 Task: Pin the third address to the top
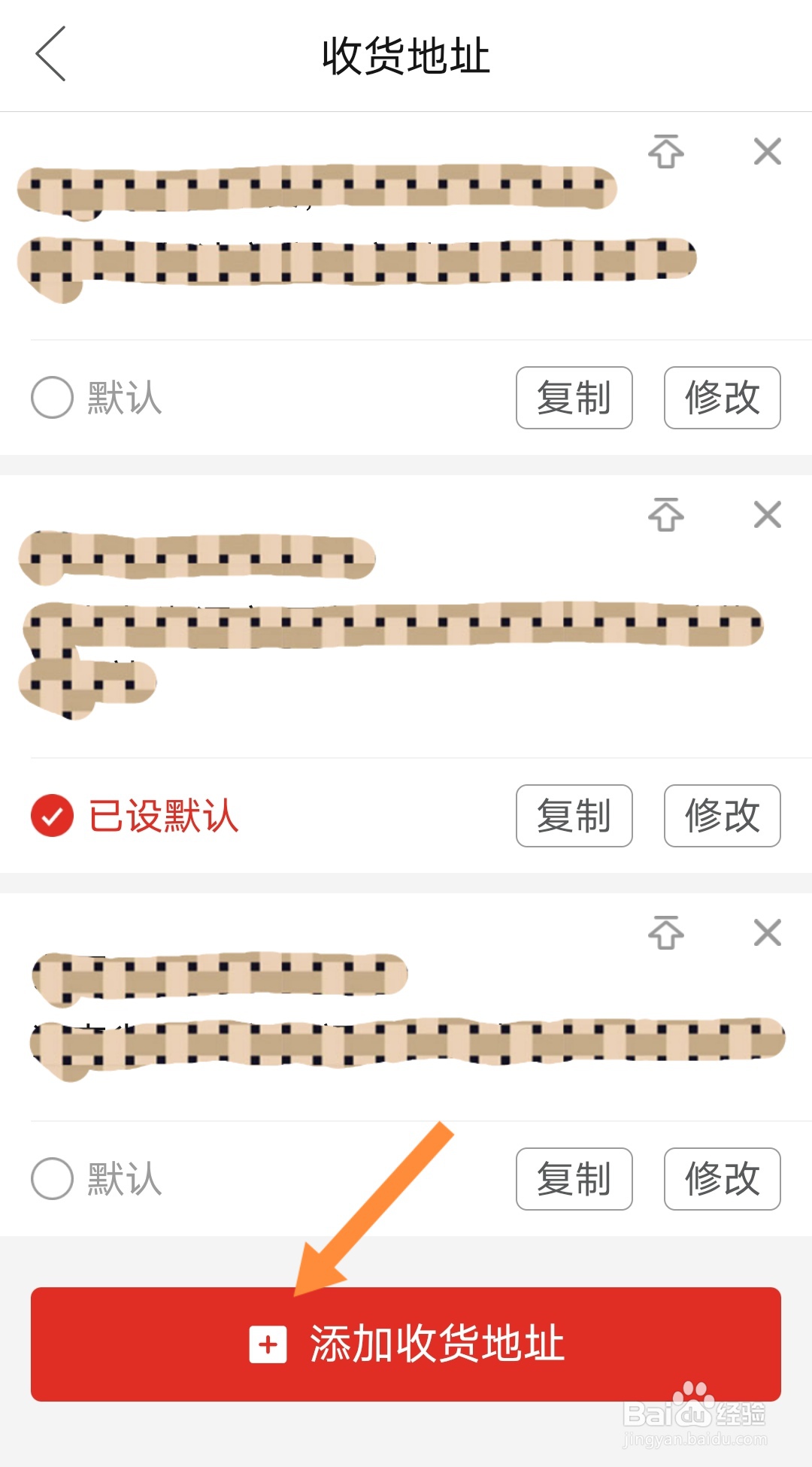665,933
